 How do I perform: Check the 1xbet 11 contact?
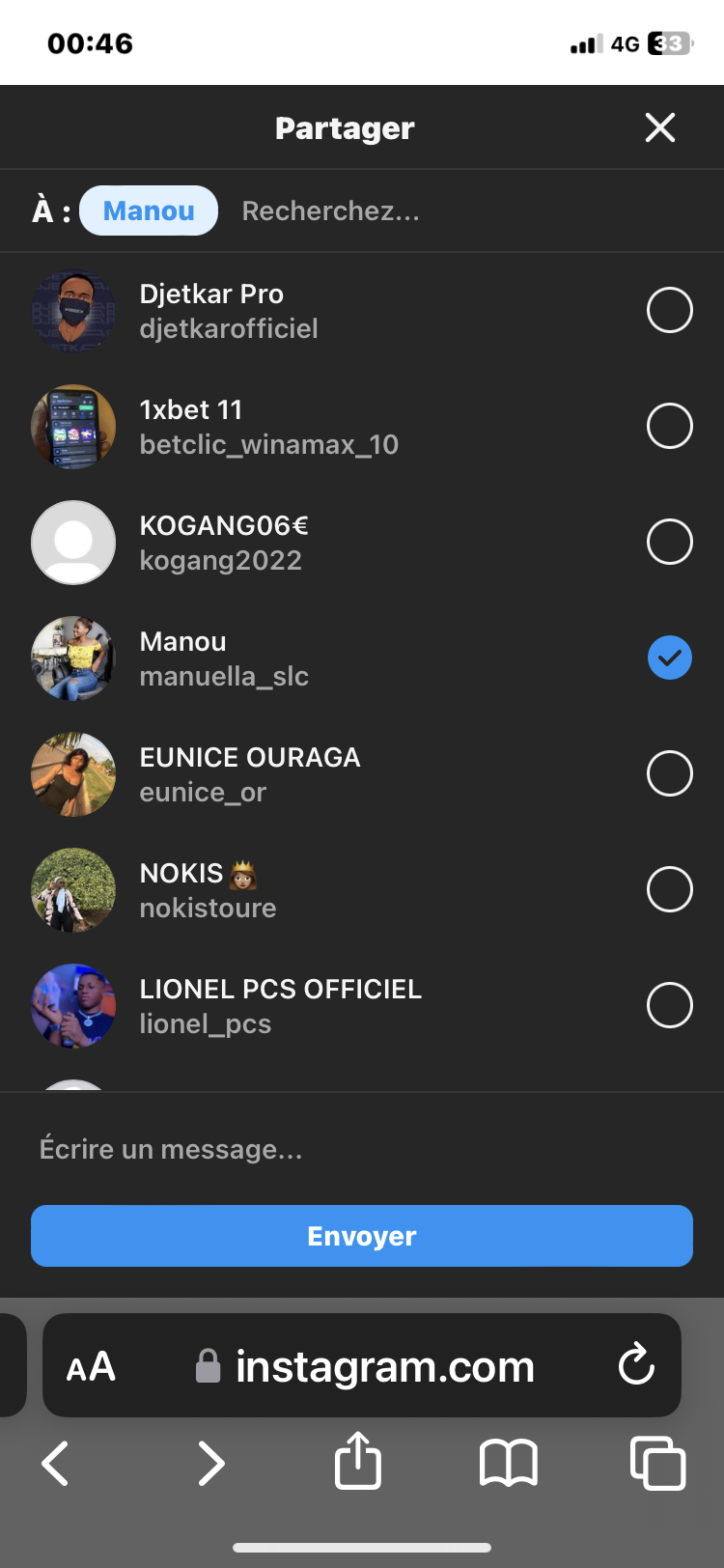pyautogui.click(x=669, y=426)
